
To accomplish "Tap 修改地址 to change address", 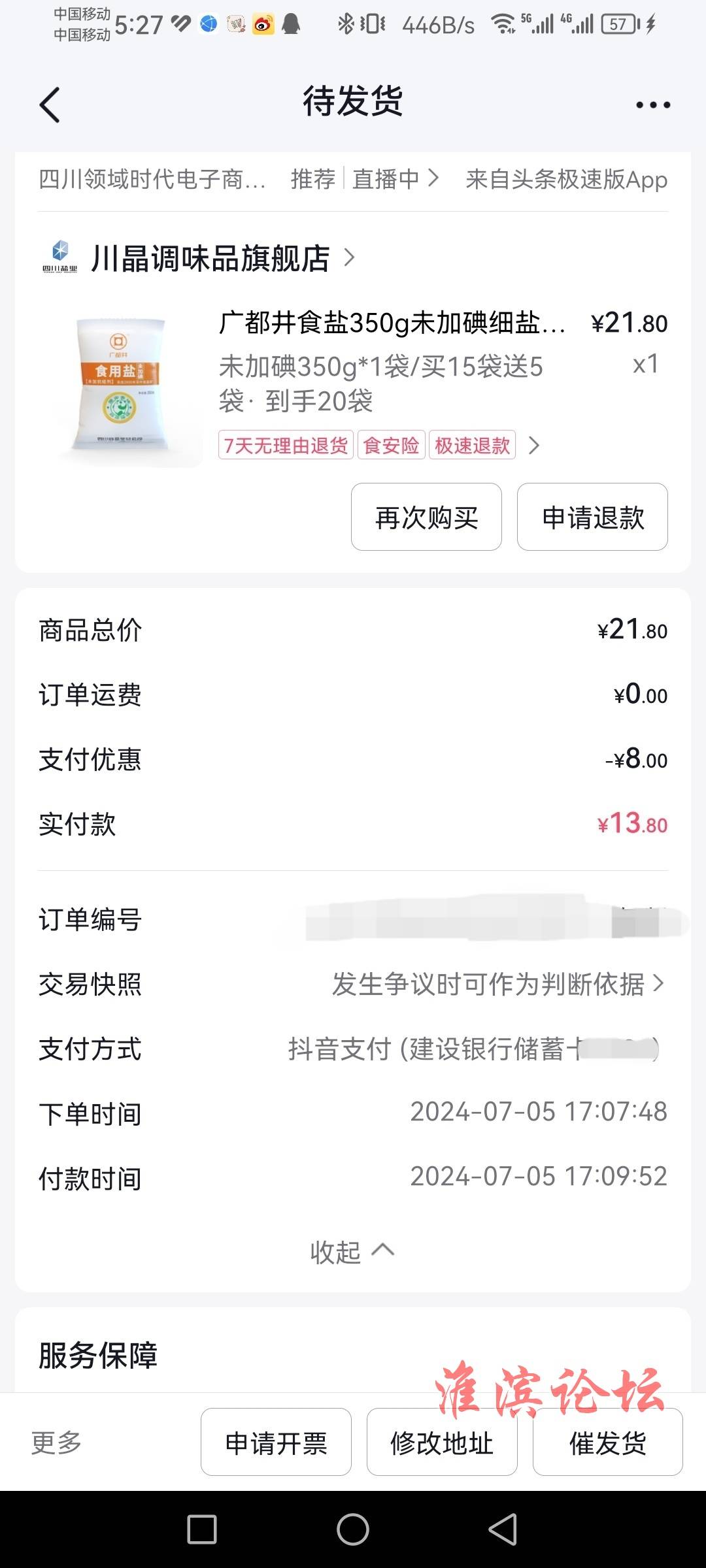I will tap(442, 1442).
